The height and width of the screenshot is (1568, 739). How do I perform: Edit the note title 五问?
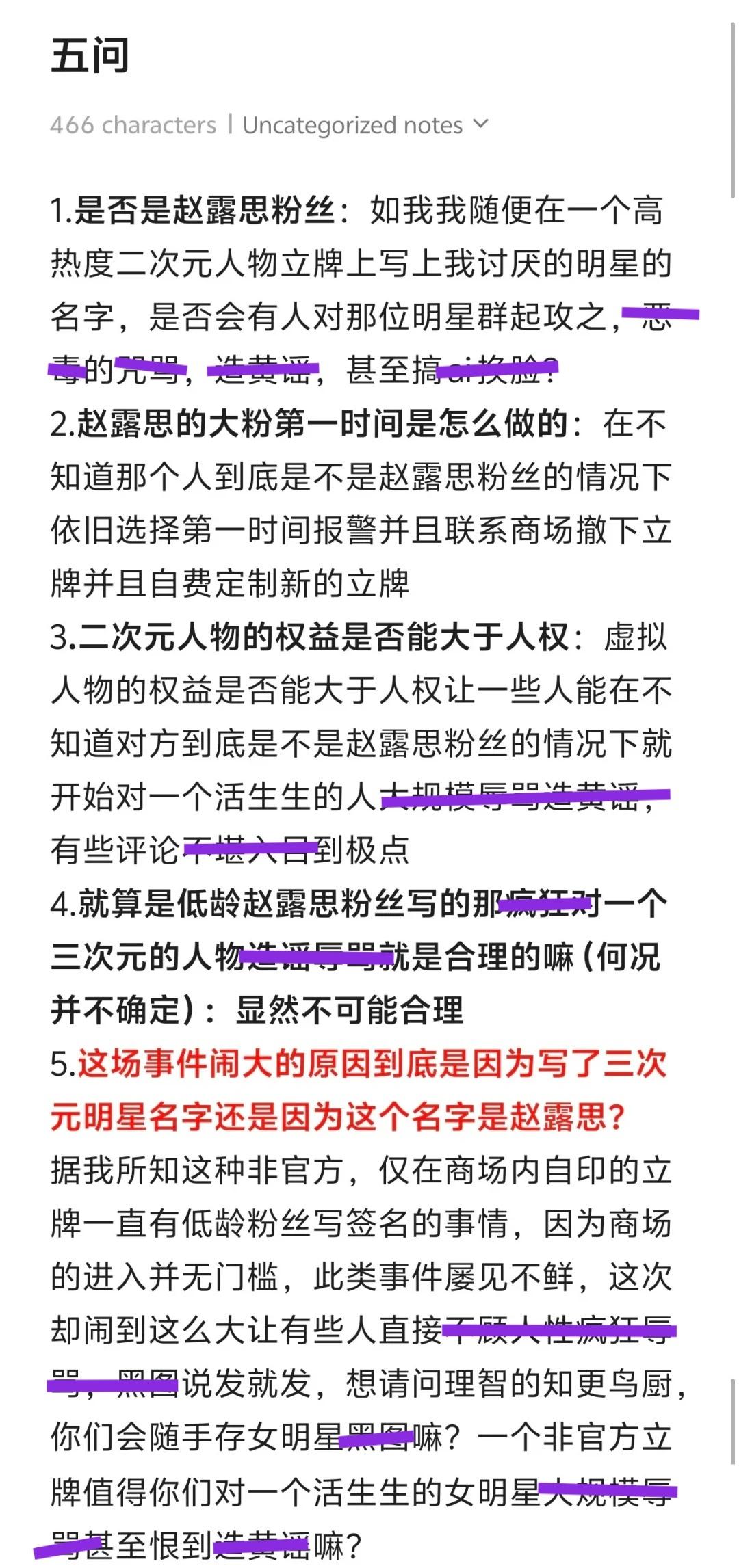(x=90, y=55)
